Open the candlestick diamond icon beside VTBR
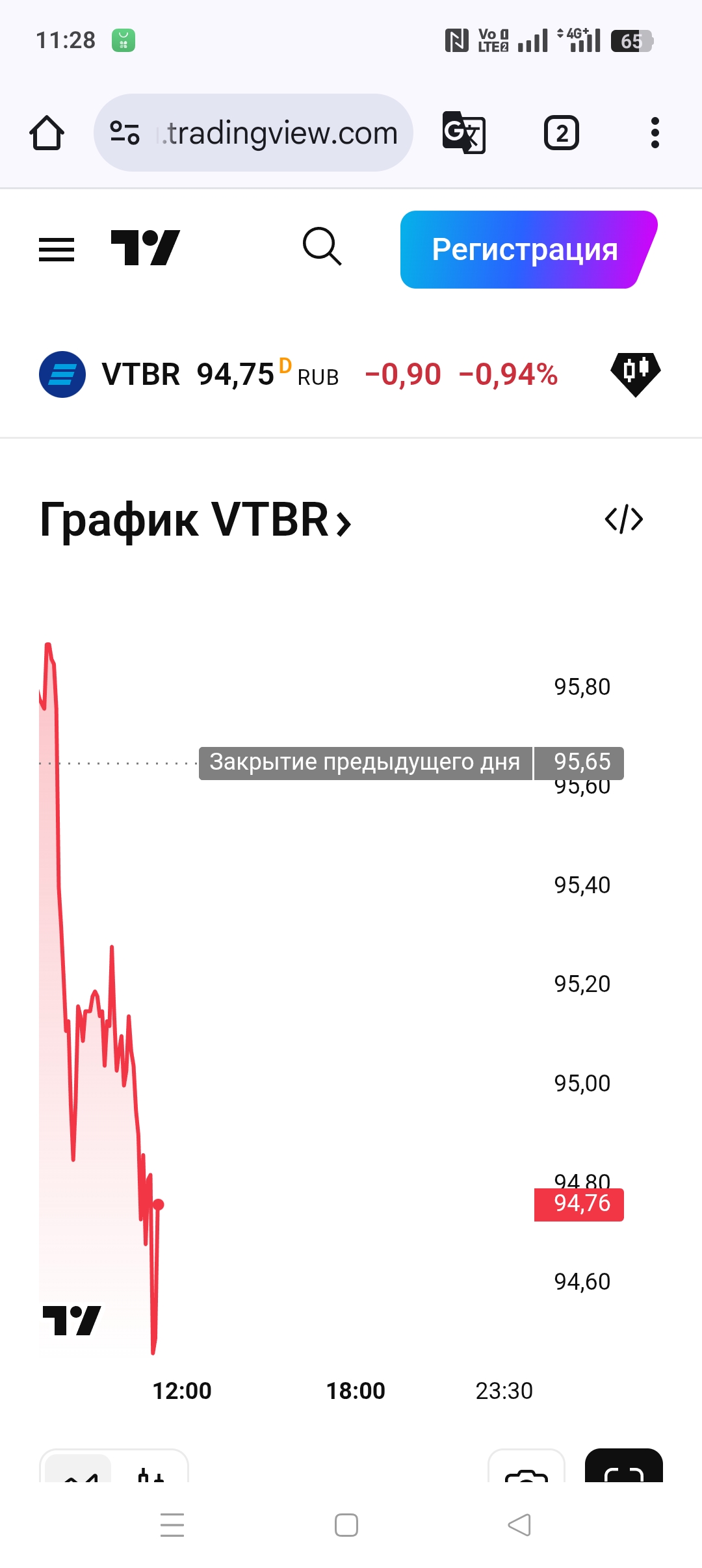 [635, 374]
